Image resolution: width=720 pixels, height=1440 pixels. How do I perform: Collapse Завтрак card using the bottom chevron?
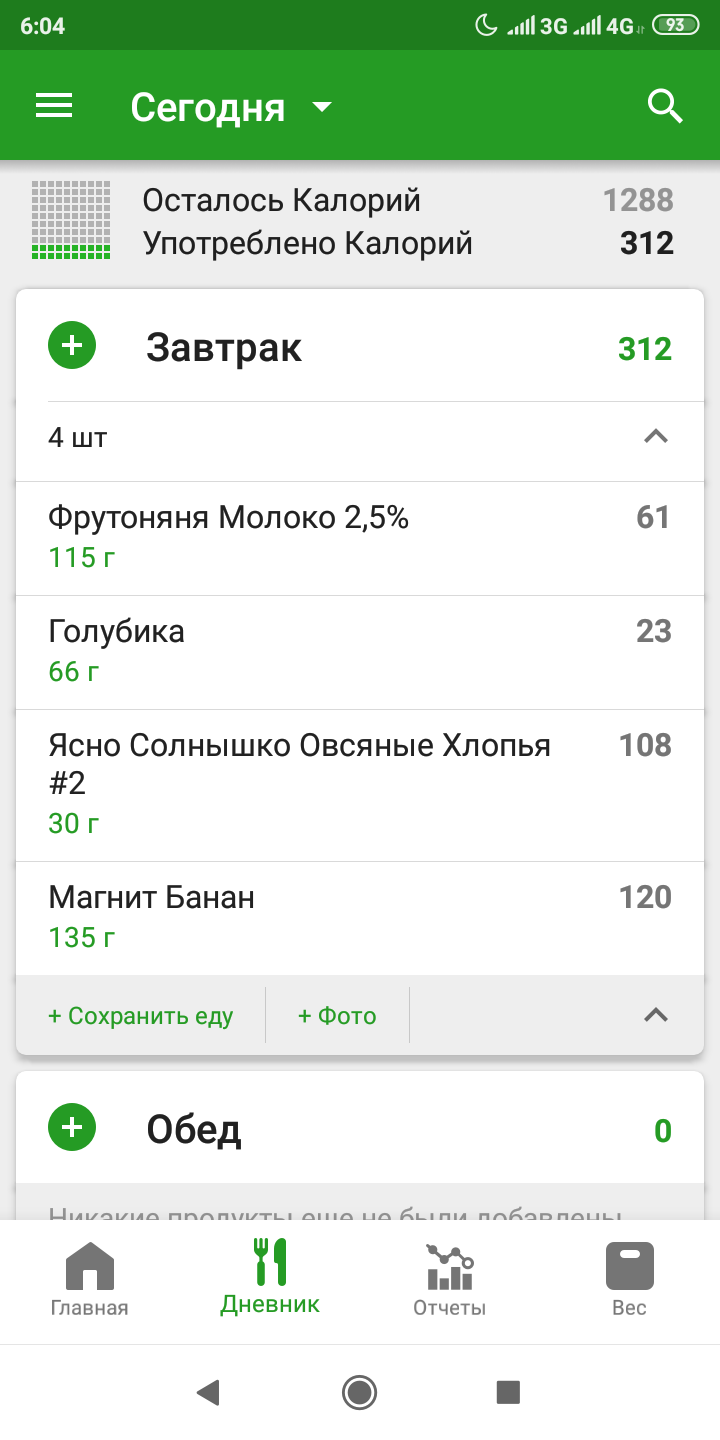(x=655, y=1015)
